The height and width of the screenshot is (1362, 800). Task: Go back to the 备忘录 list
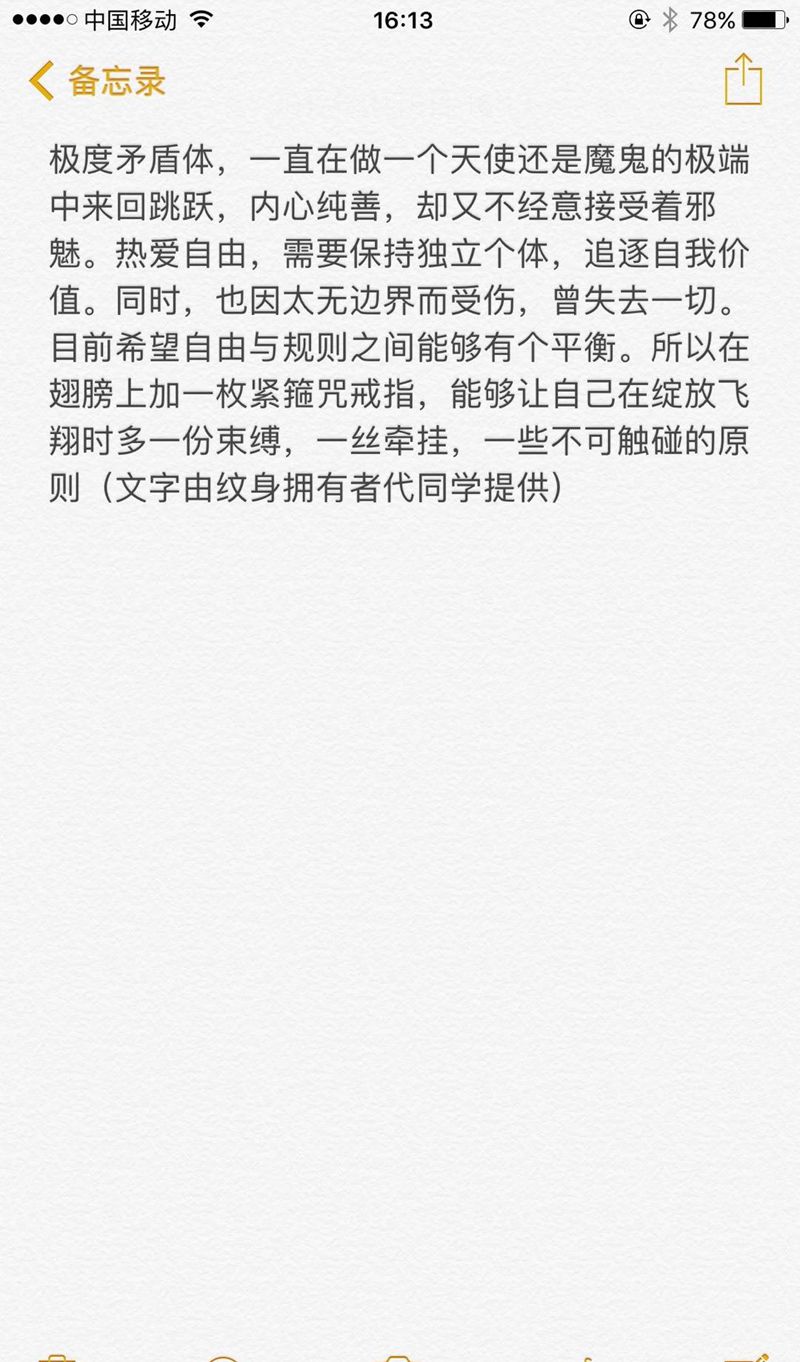point(97,81)
